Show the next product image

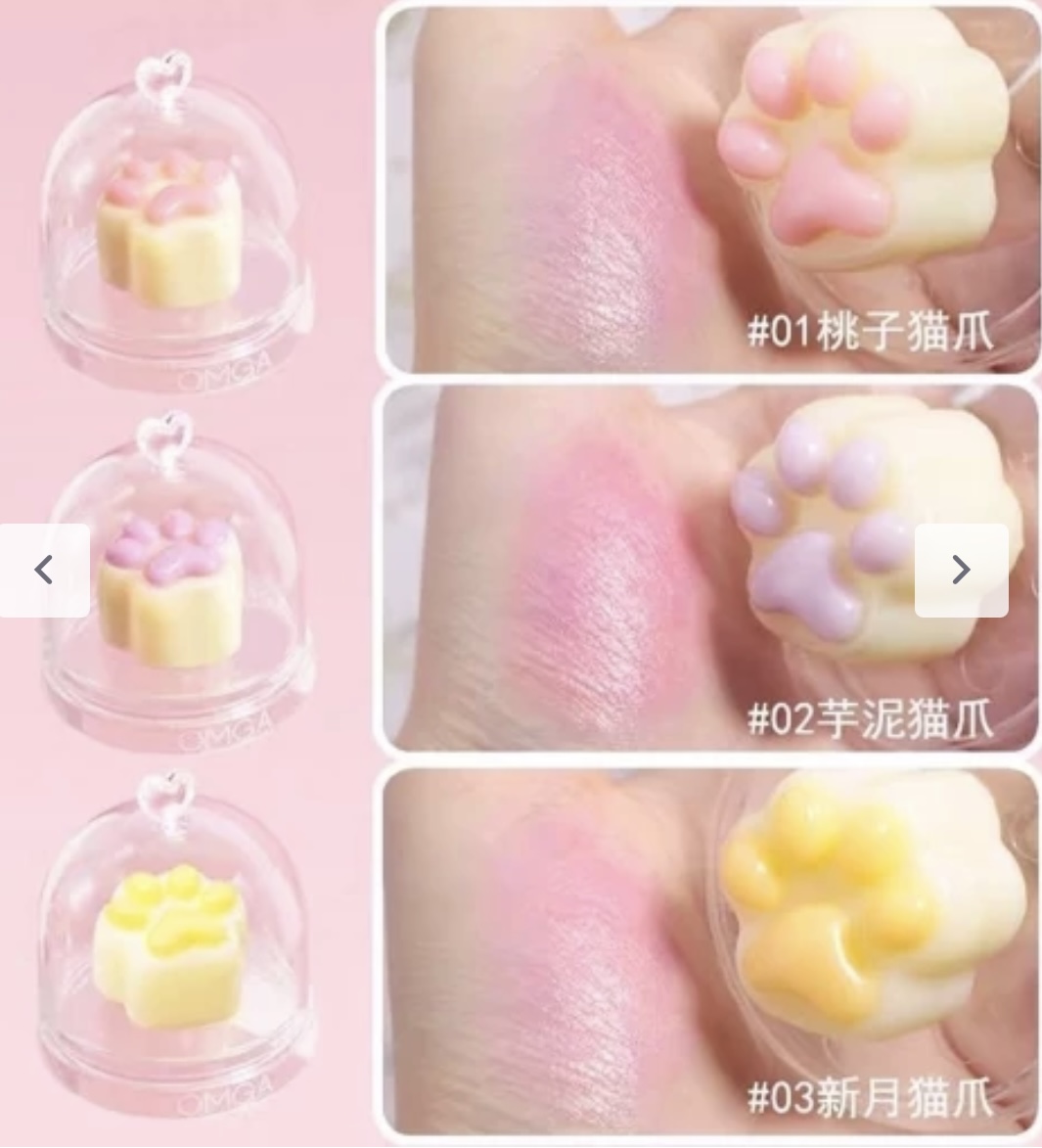tap(961, 570)
